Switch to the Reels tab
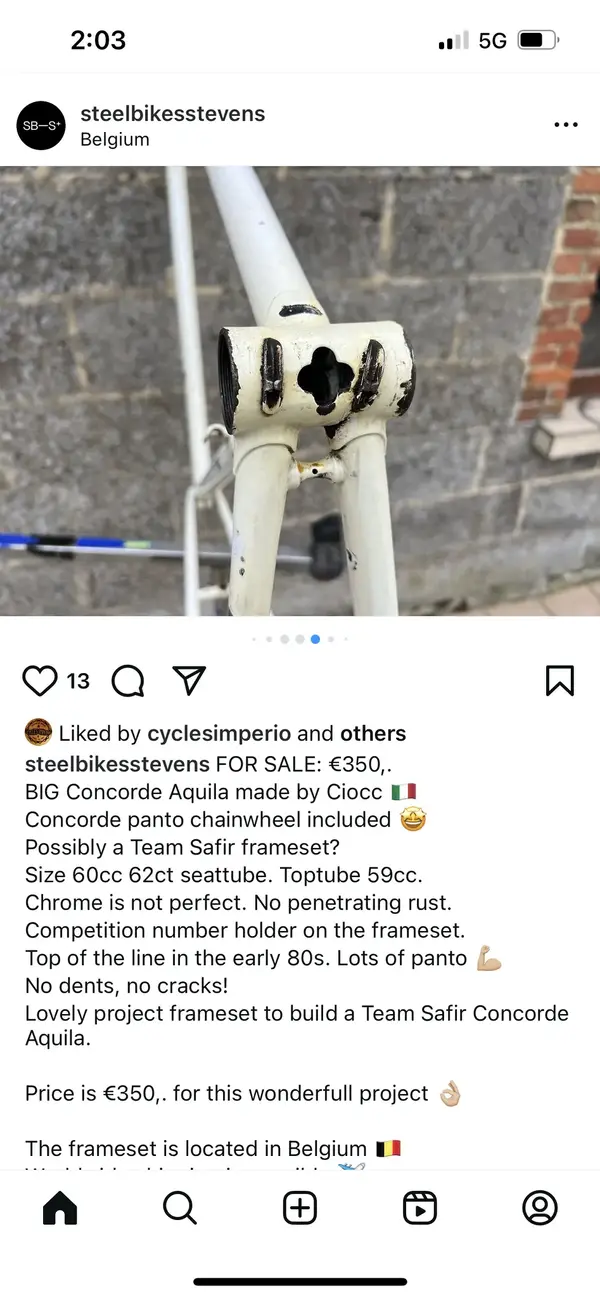600x1298 pixels. 420,1208
